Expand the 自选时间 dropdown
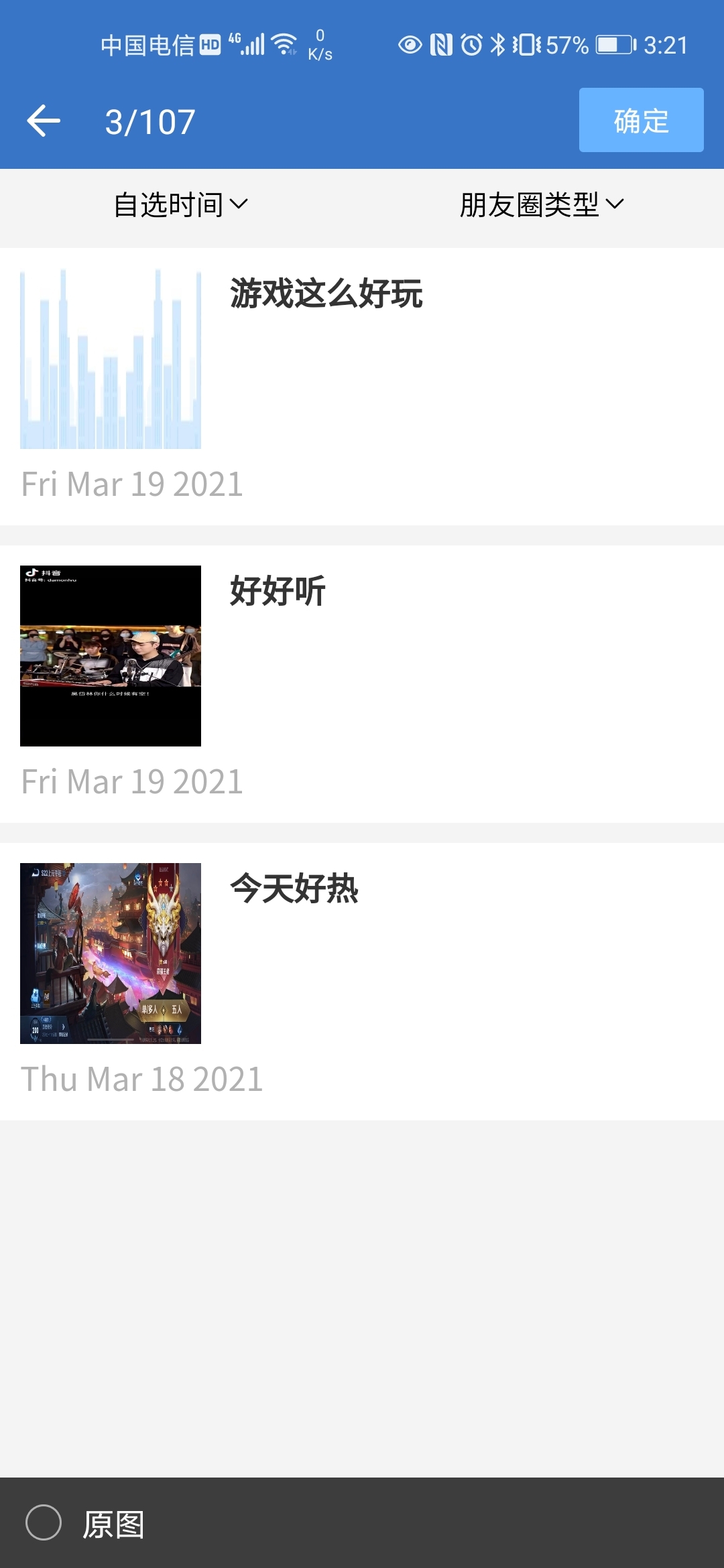The image size is (724, 1568). coord(181,204)
